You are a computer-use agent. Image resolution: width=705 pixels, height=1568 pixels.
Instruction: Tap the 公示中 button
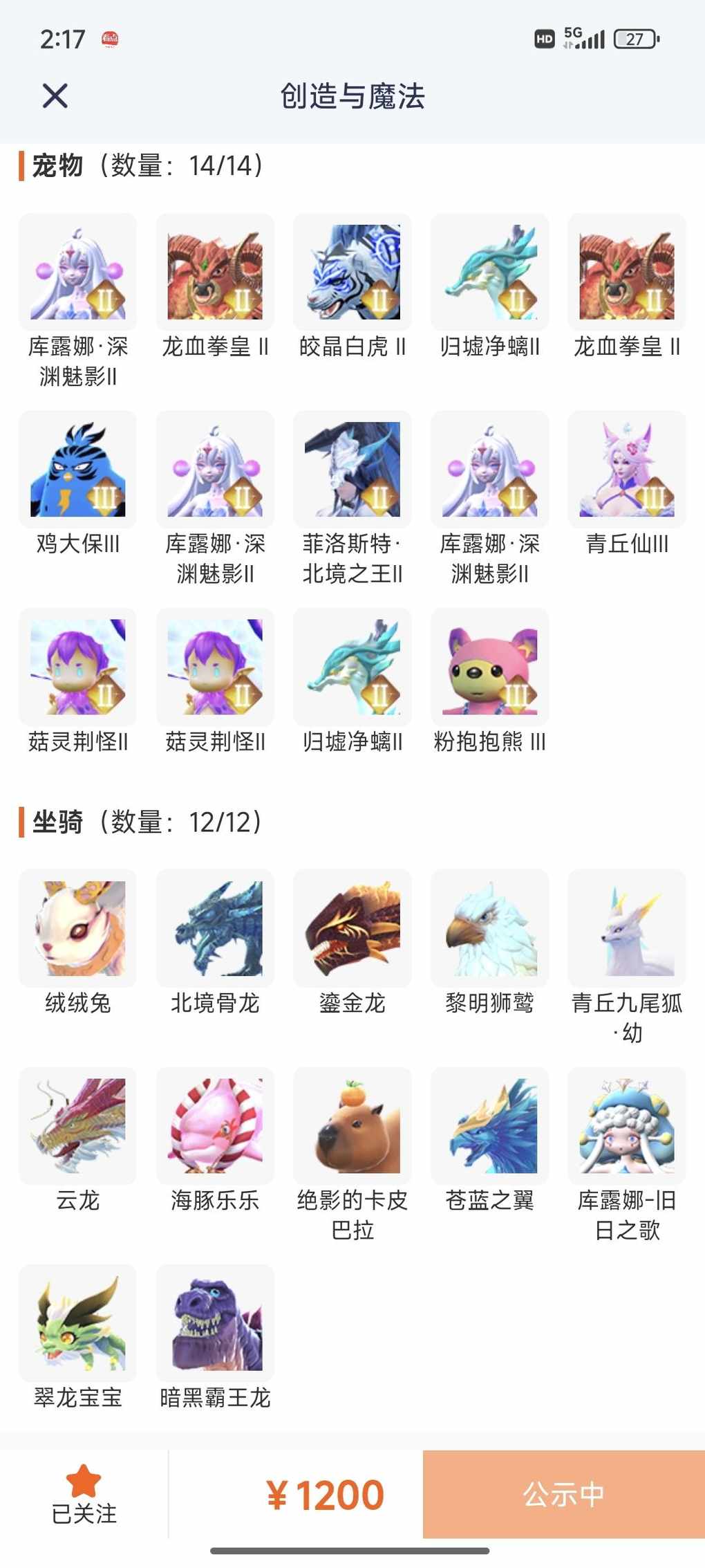coord(563,1494)
